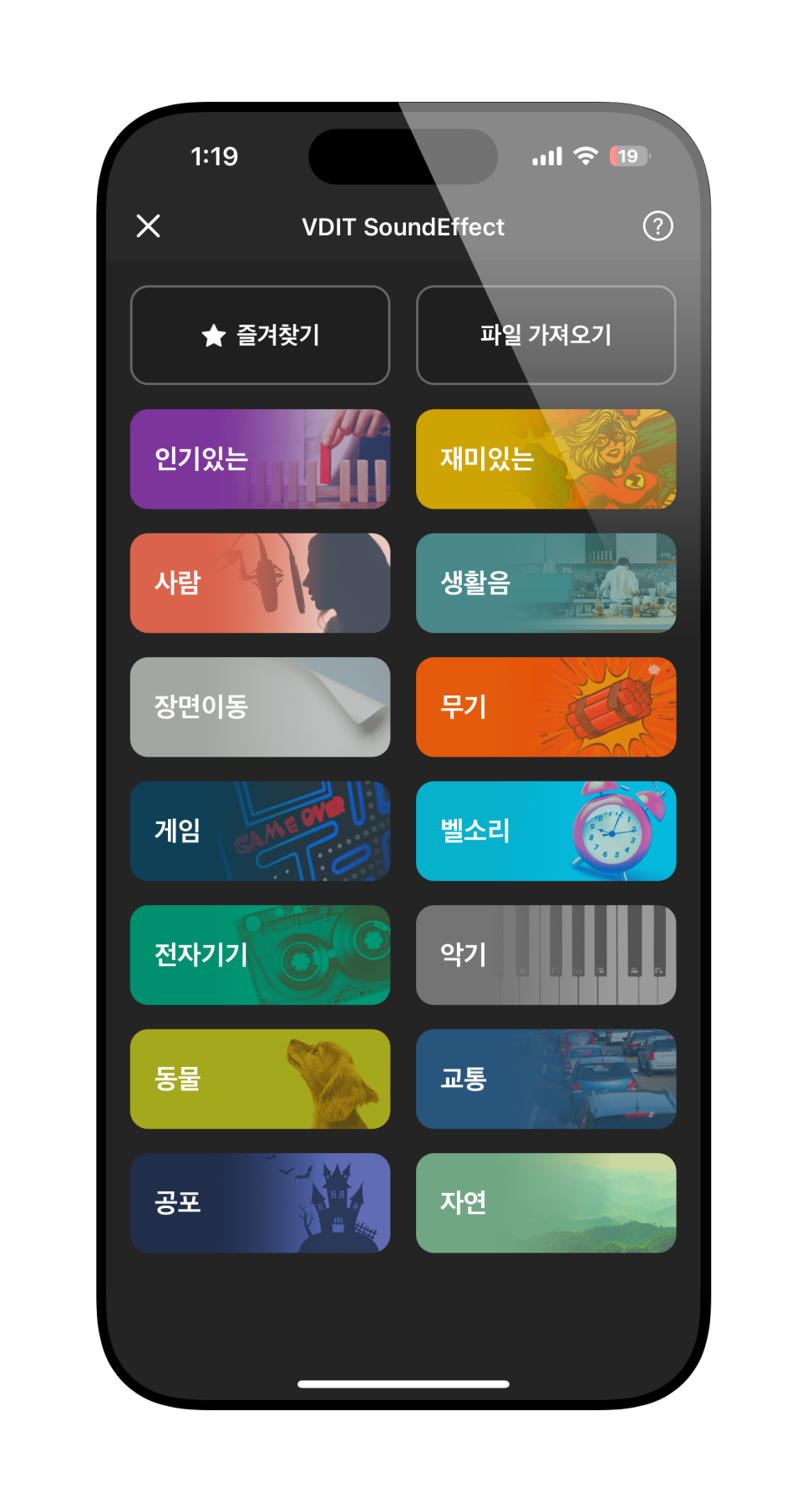Browse the 악기 sounds

pos(546,955)
